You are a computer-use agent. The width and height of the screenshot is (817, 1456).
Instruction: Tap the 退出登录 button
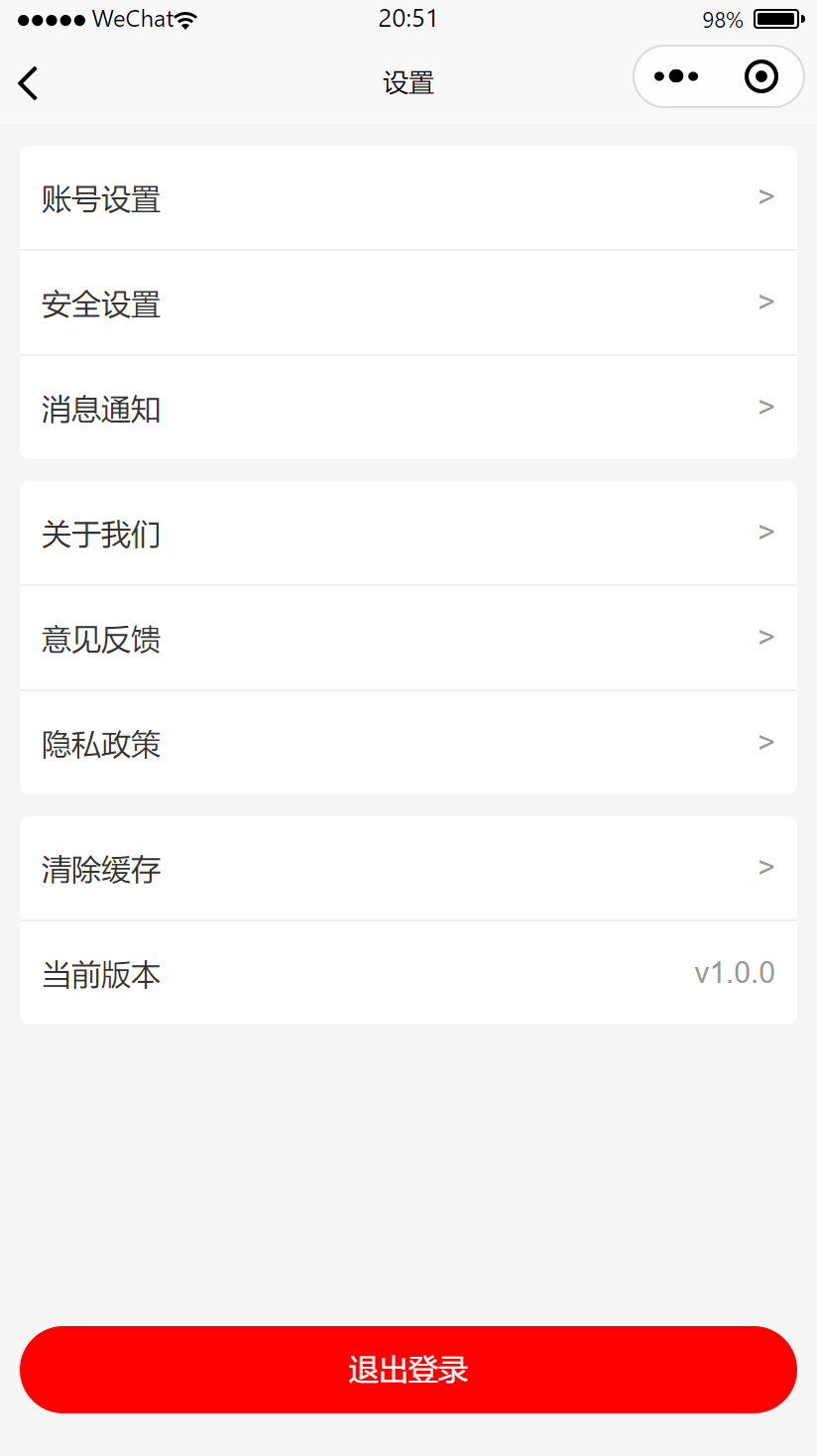[x=408, y=1370]
